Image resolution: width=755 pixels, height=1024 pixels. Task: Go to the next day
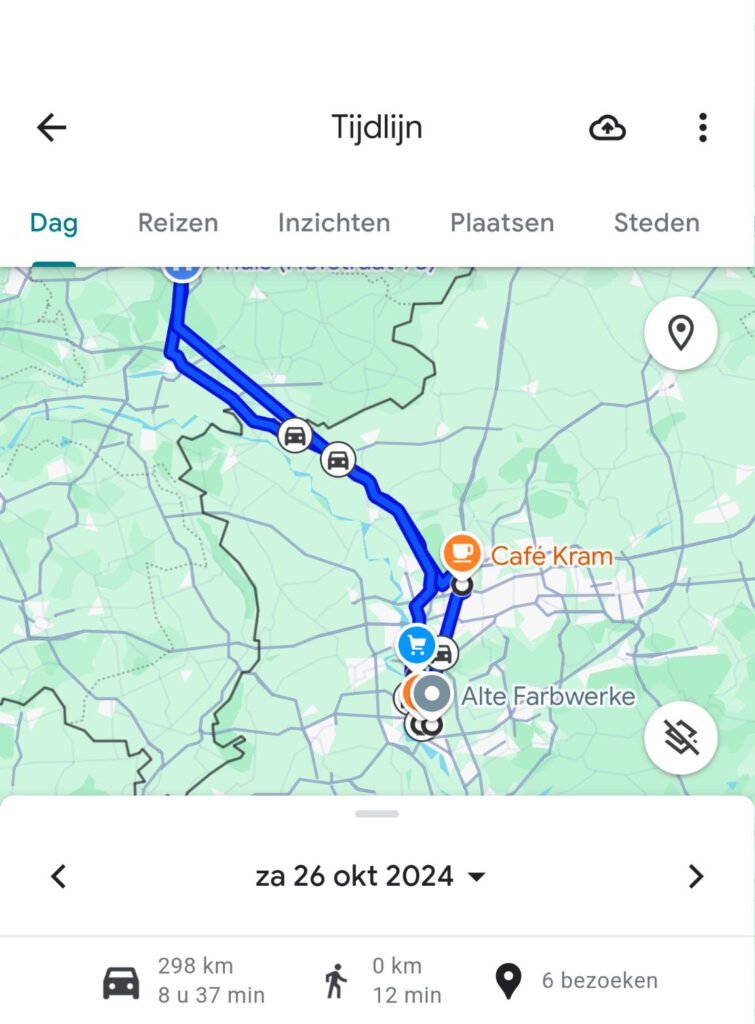[695, 877]
